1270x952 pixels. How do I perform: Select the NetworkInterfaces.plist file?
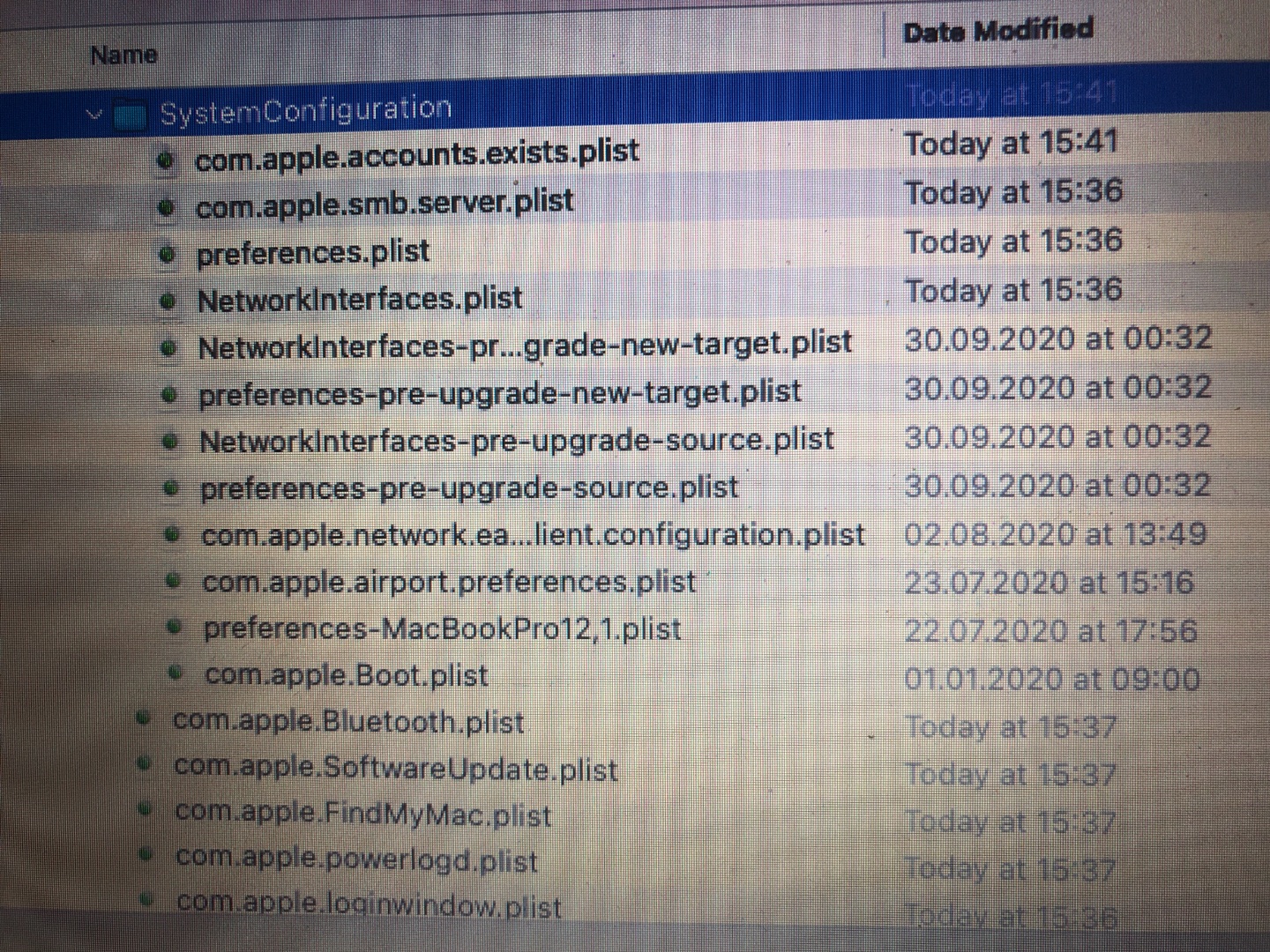click(x=360, y=301)
